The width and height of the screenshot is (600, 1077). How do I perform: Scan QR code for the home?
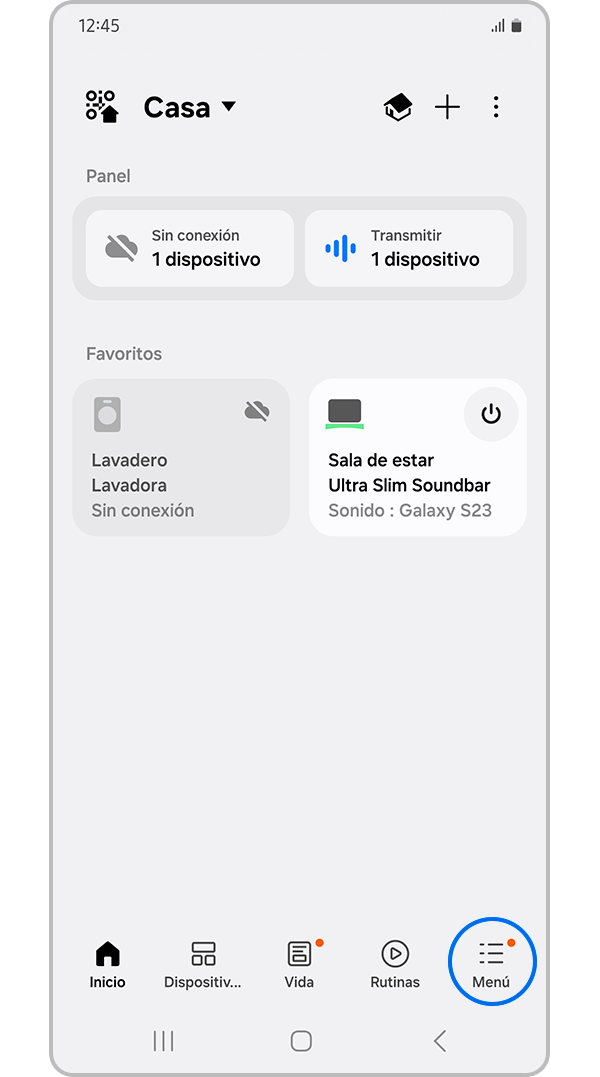tap(102, 106)
